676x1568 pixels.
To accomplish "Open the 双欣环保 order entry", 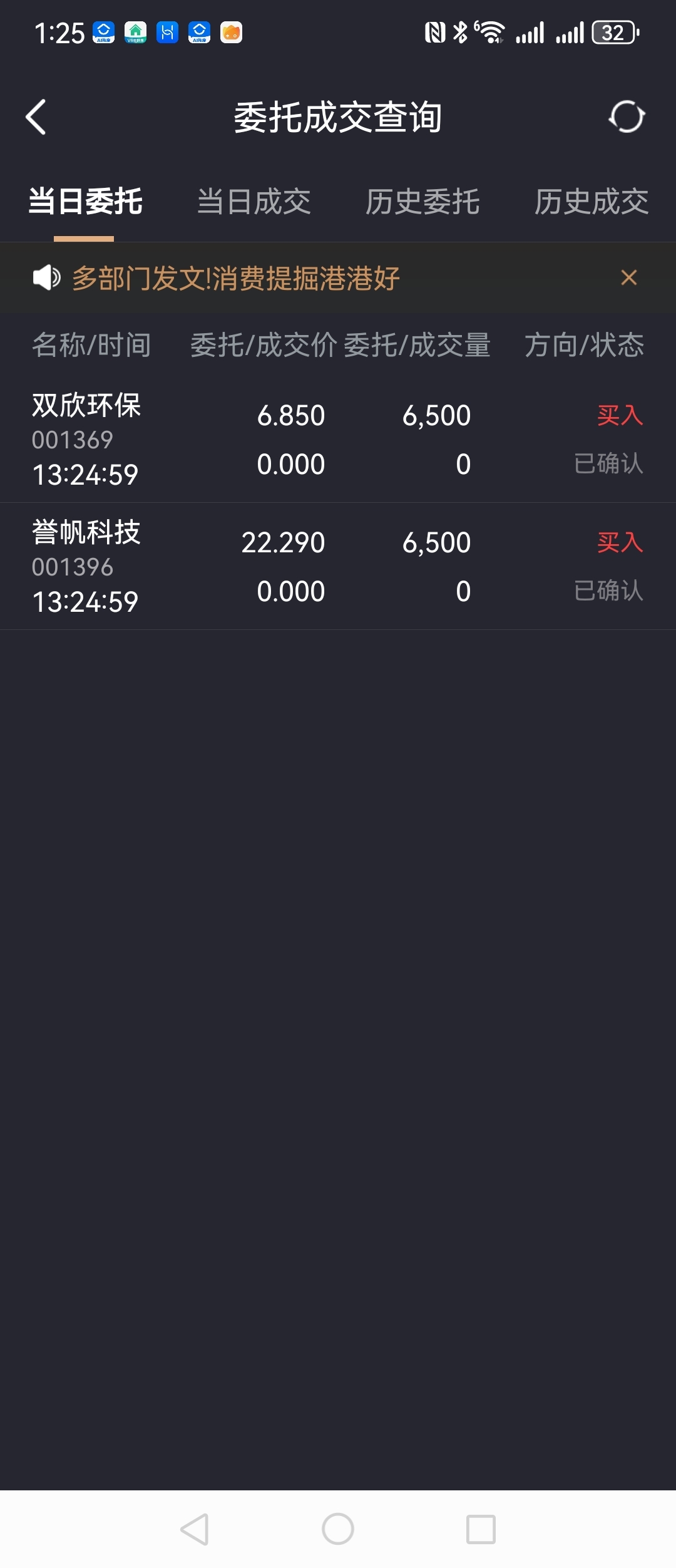I will coord(338,440).
